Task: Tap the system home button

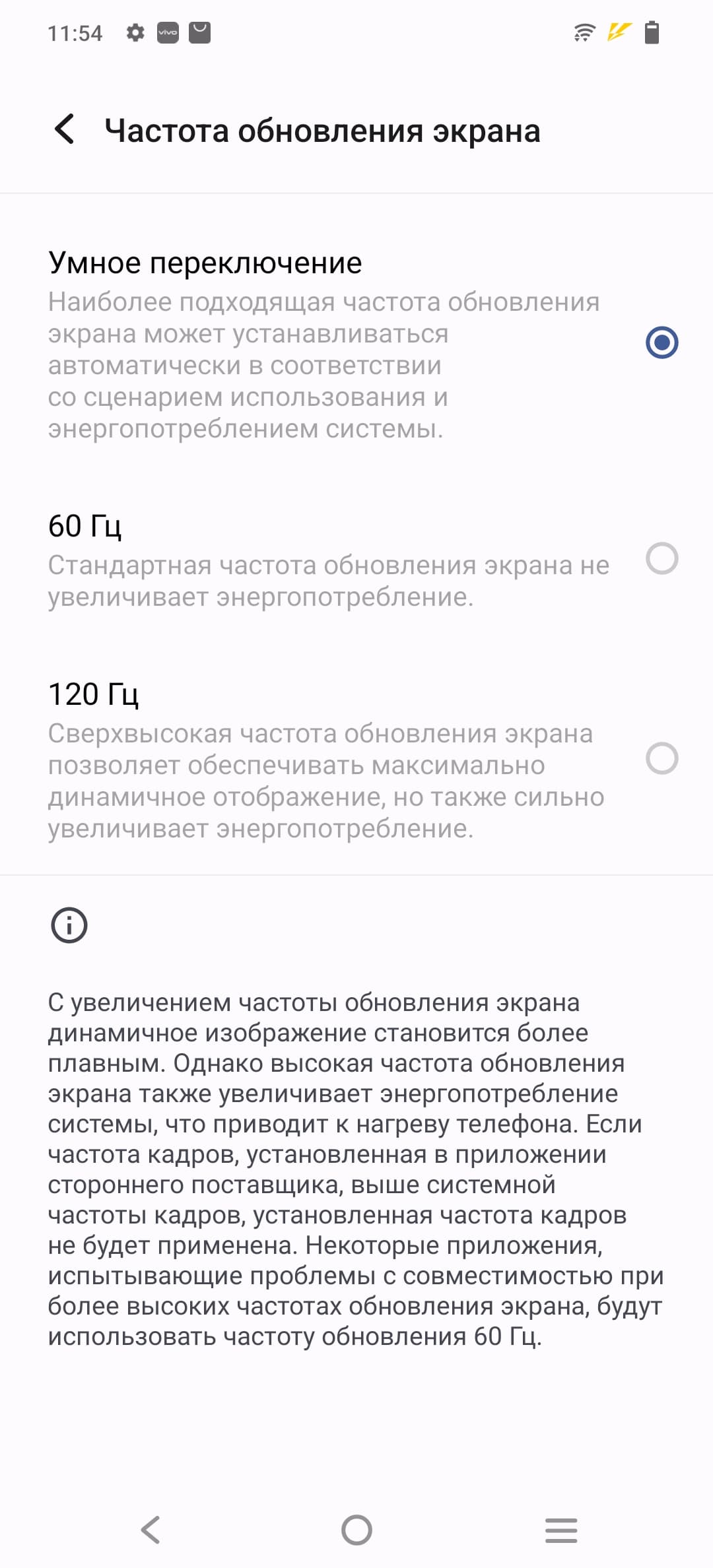Action: 356,1530
